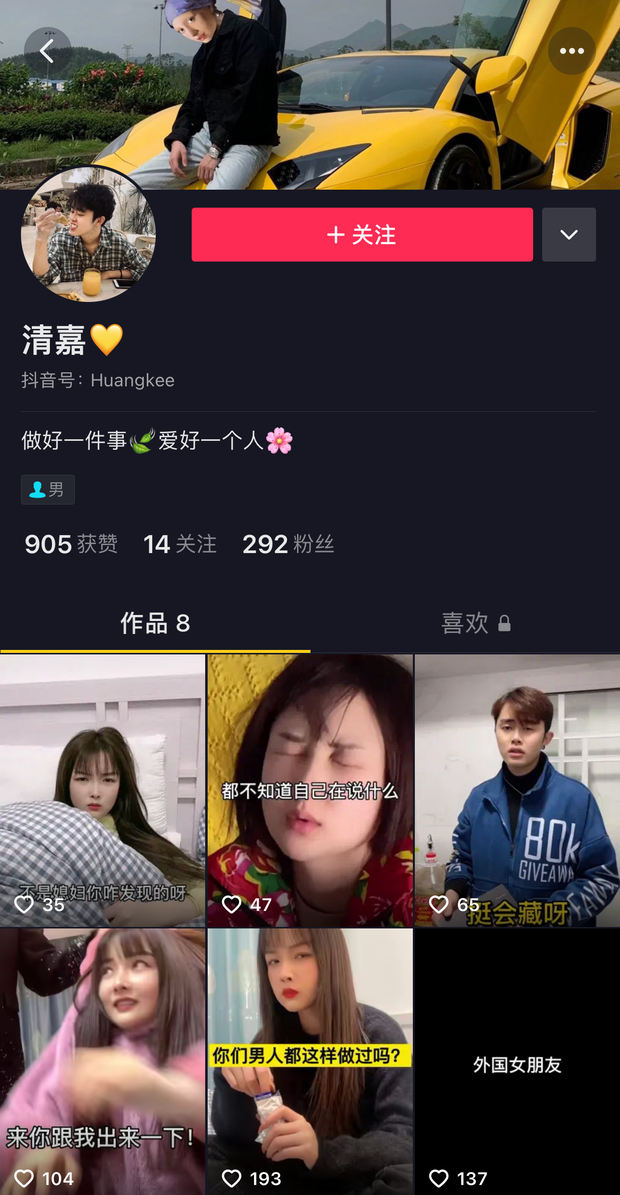Open the video captioned 挺会藏呀
The image size is (620, 1195).
point(517,790)
